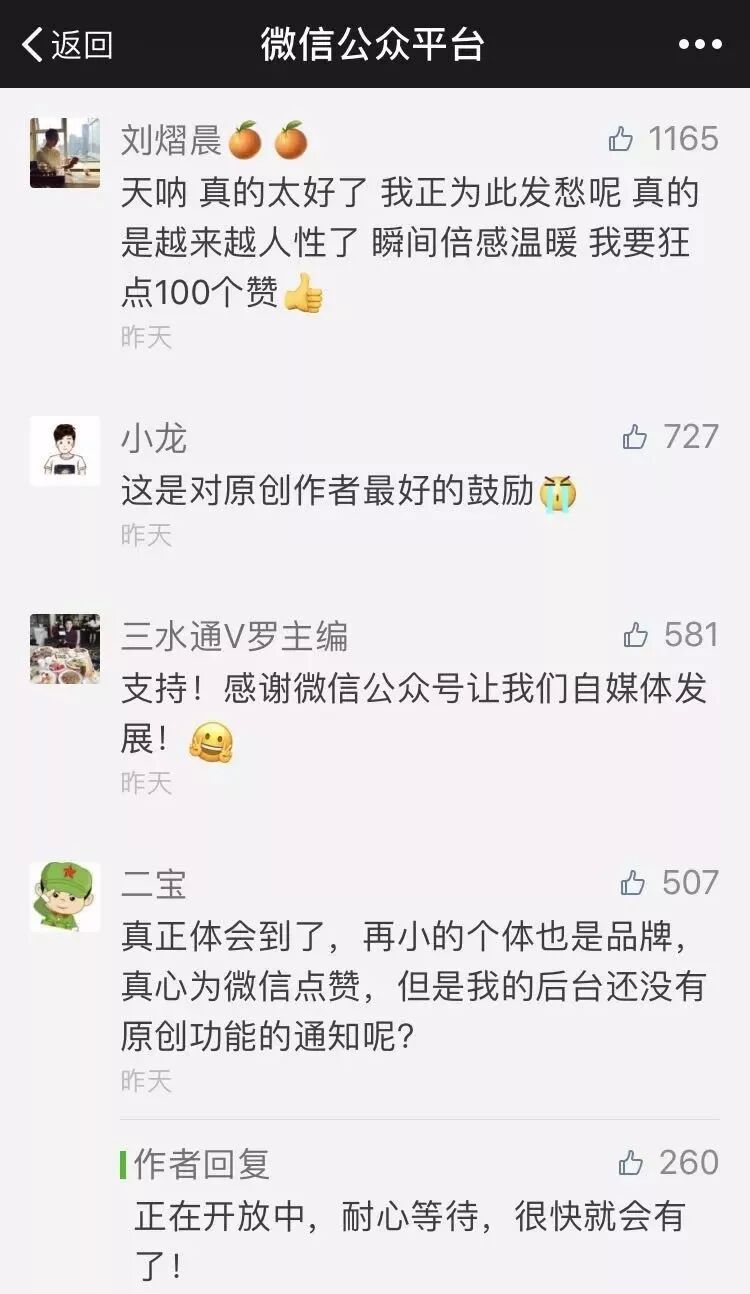Go back using the 返回 button
Image resolution: width=750 pixels, height=1294 pixels.
(x=68, y=45)
